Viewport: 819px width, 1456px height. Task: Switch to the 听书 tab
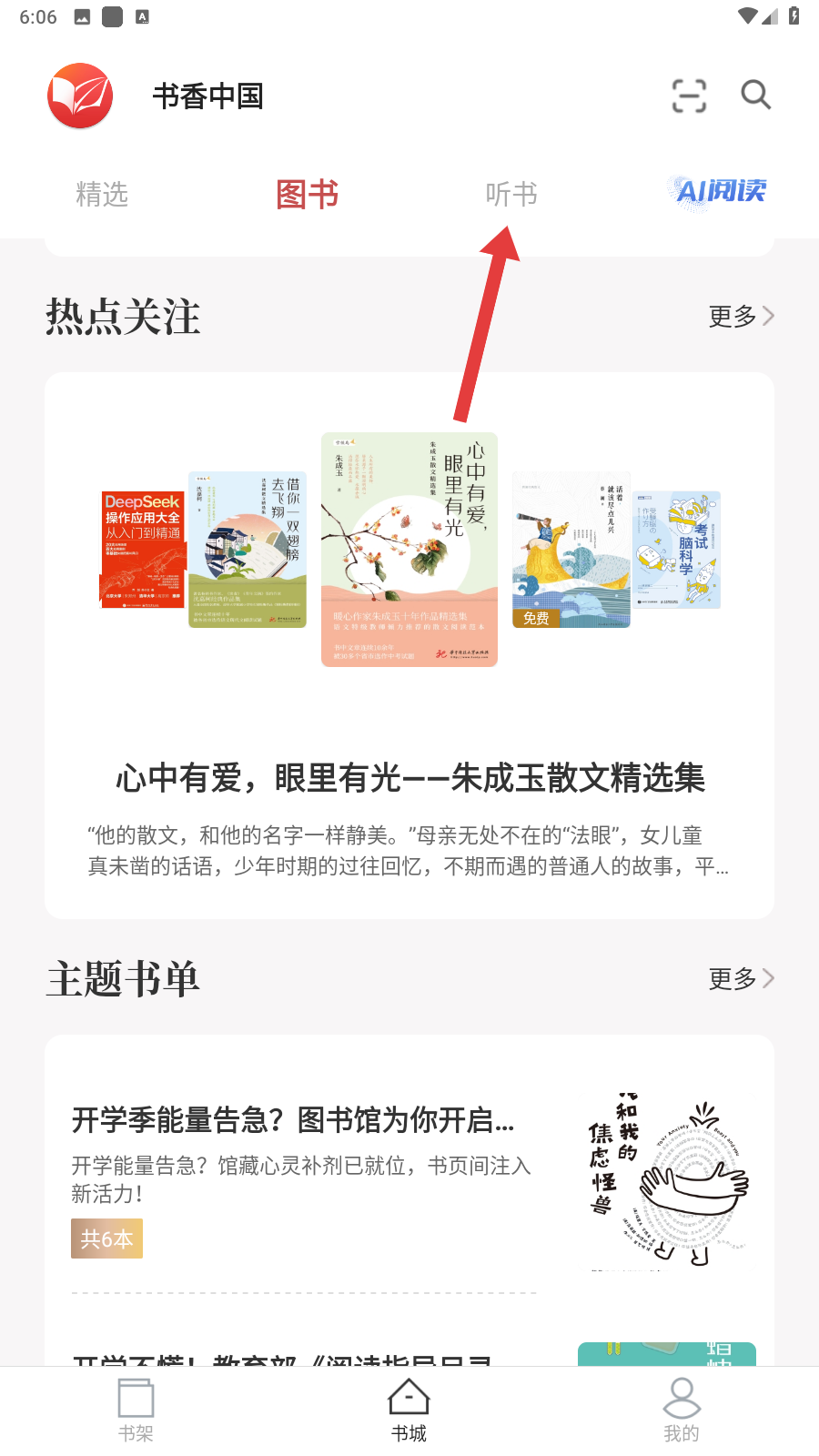(511, 194)
